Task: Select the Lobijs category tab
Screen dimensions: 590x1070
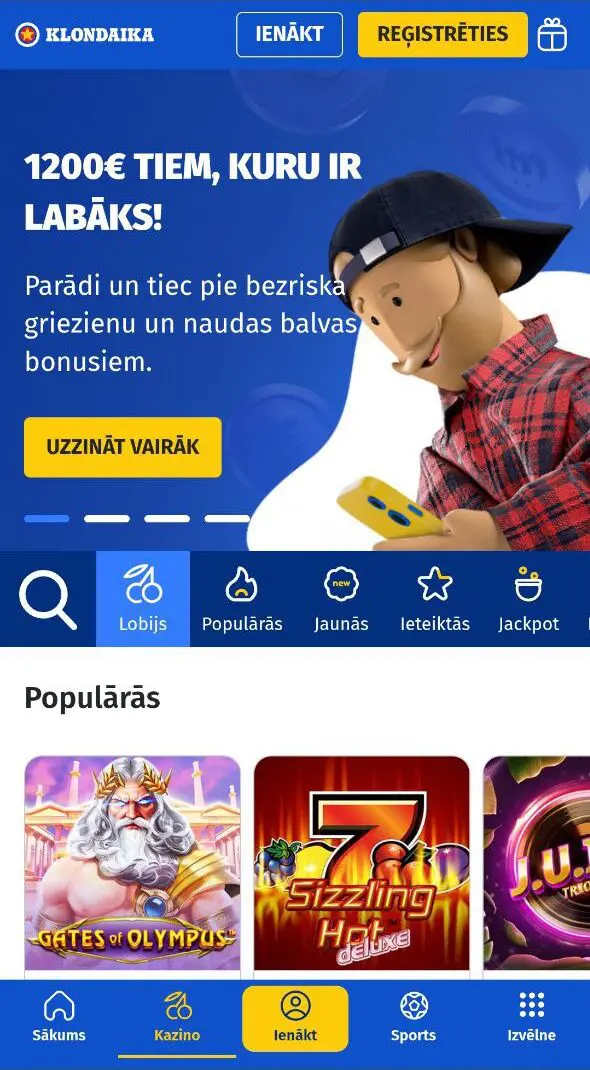Action: coord(143,599)
